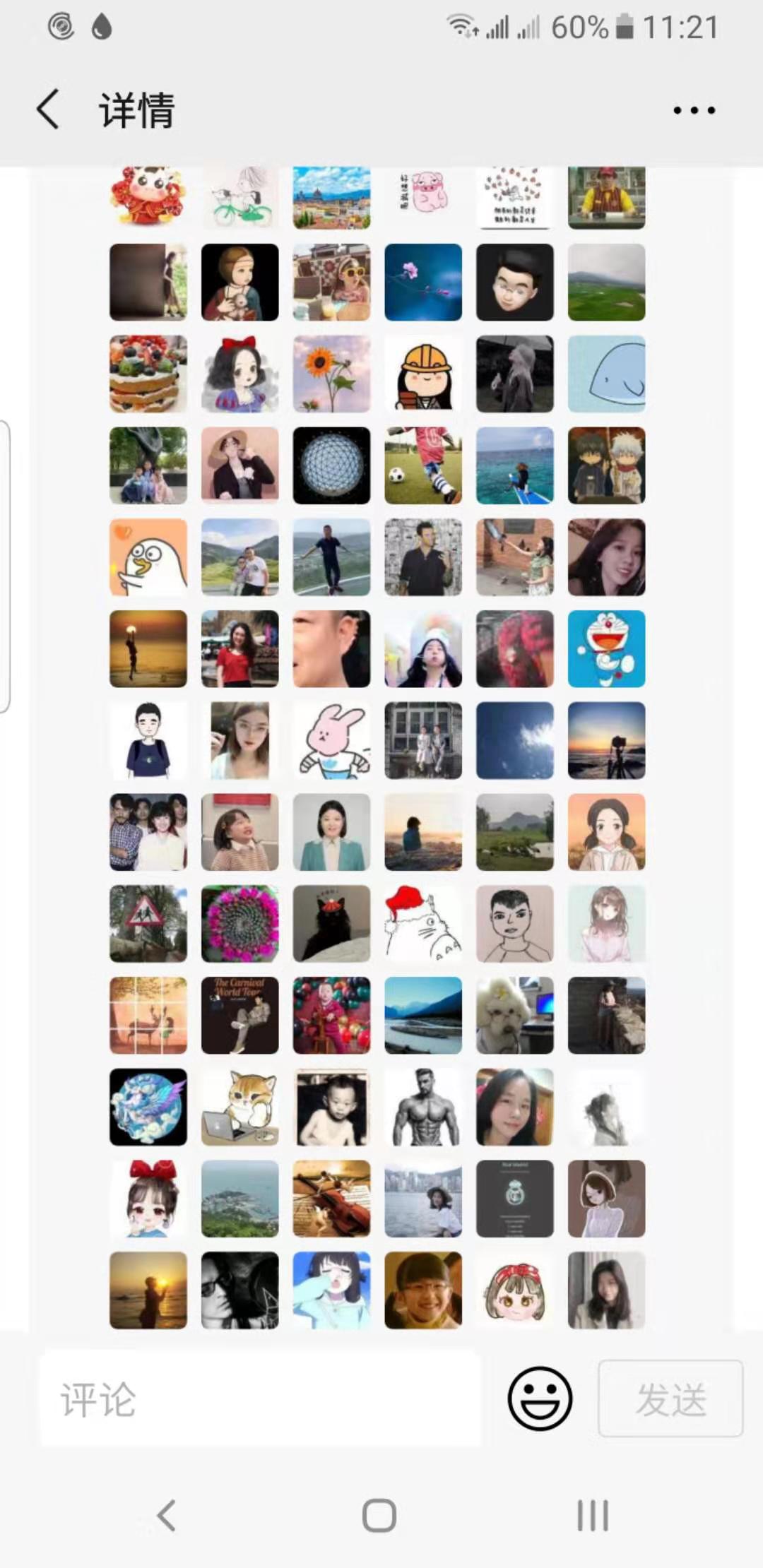Open the orange cat with laptop avatar
The height and width of the screenshot is (1568, 763).
coord(239,1107)
